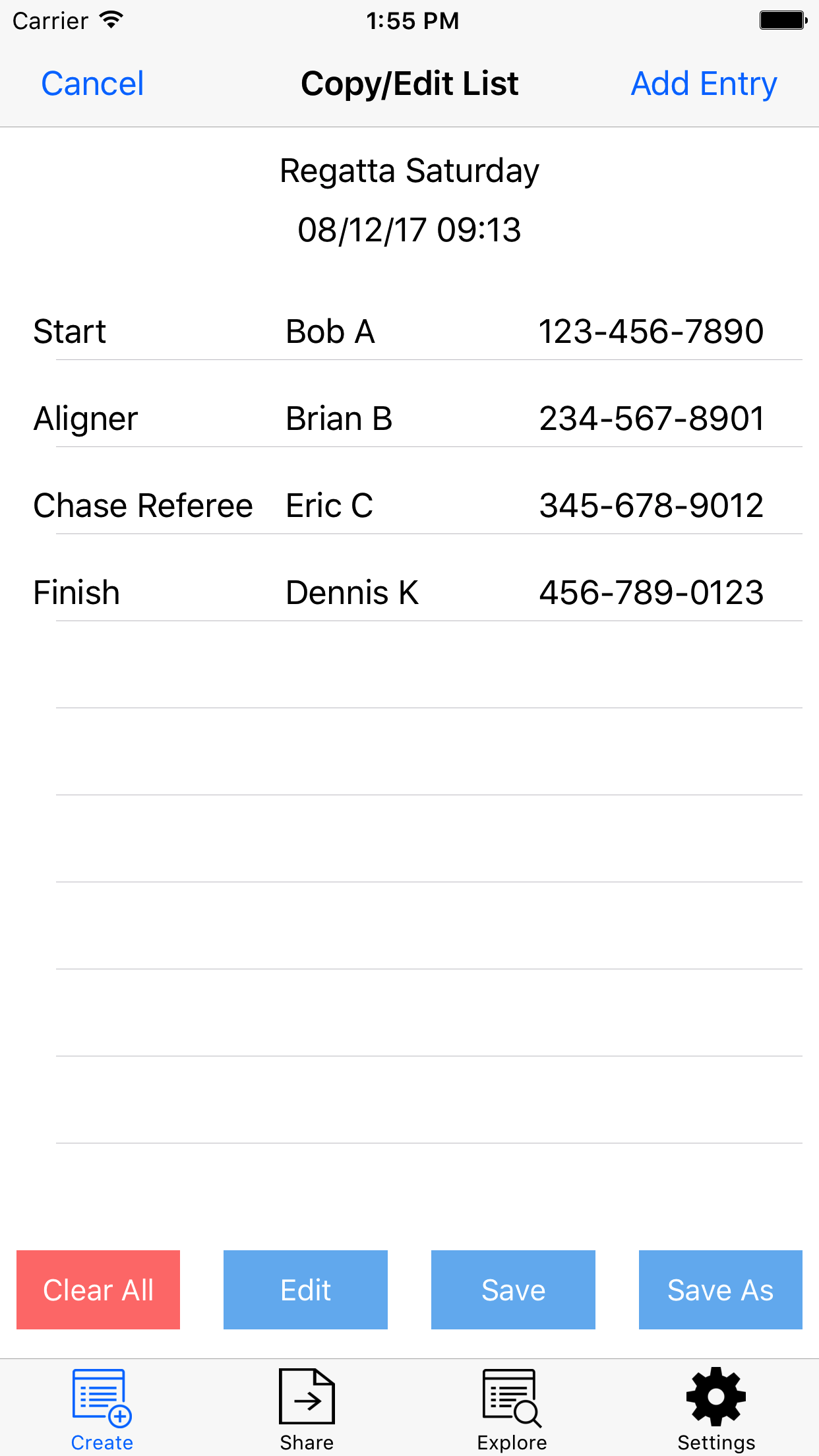Select the Start row with Bob A

(409, 331)
